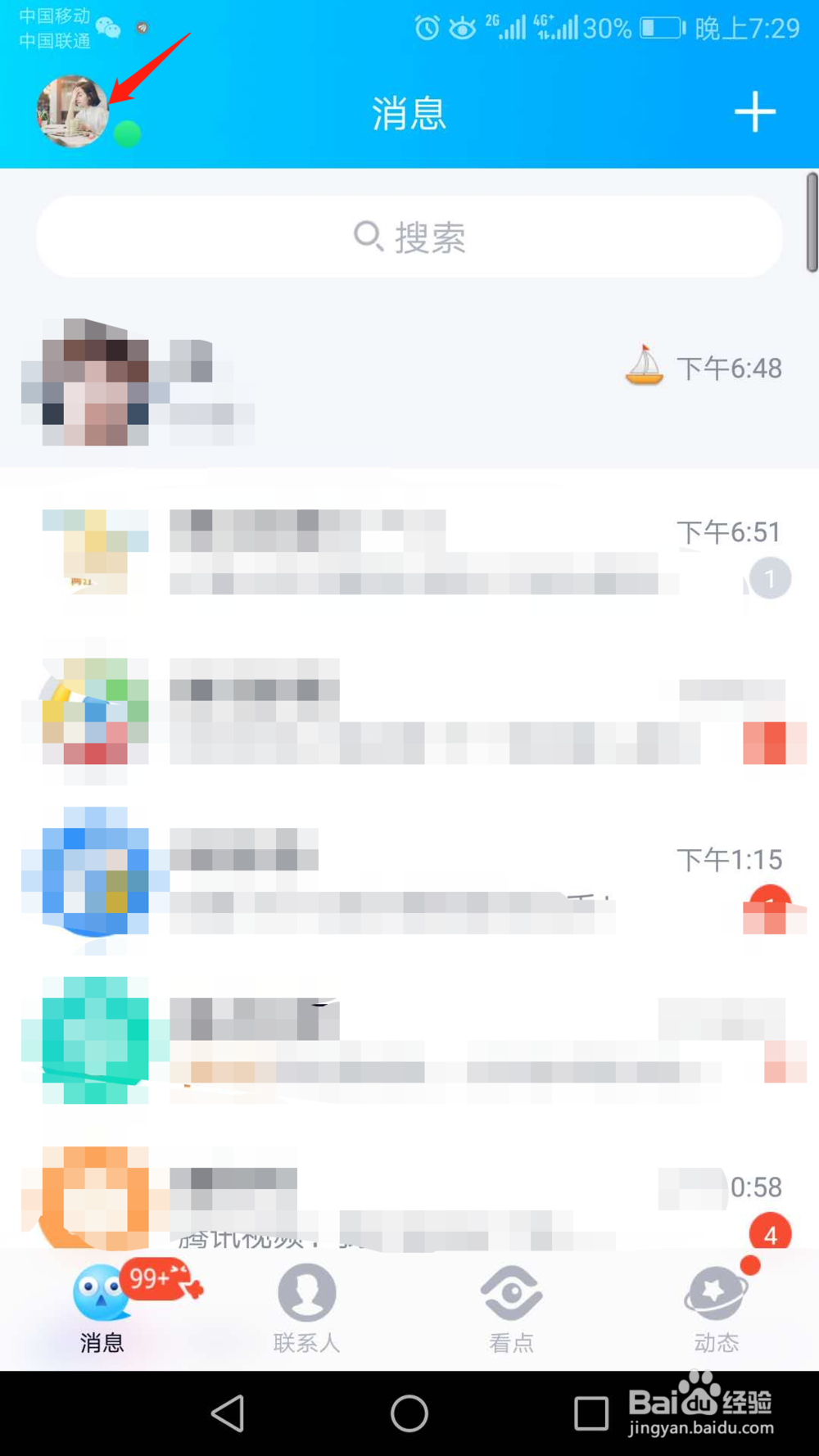The height and width of the screenshot is (1456, 819).
Task: Open the conversation timestamped 下午6:51
Action: click(x=409, y=557)
